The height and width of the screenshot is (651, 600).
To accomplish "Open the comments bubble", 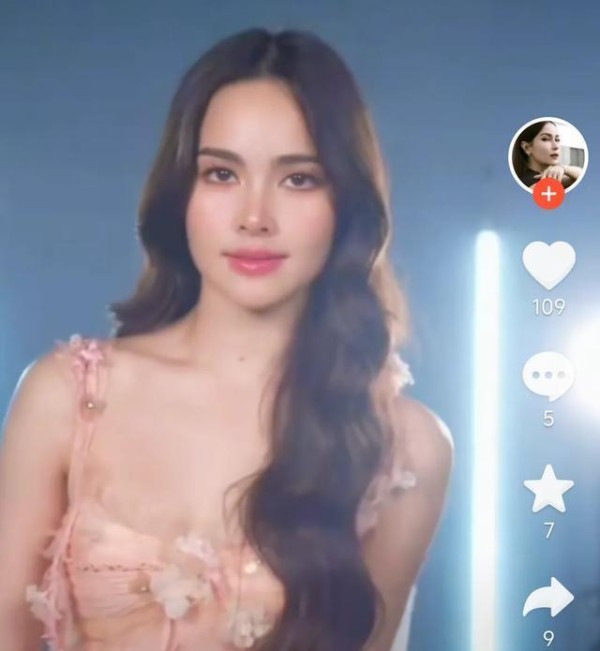I will point(548,377).
